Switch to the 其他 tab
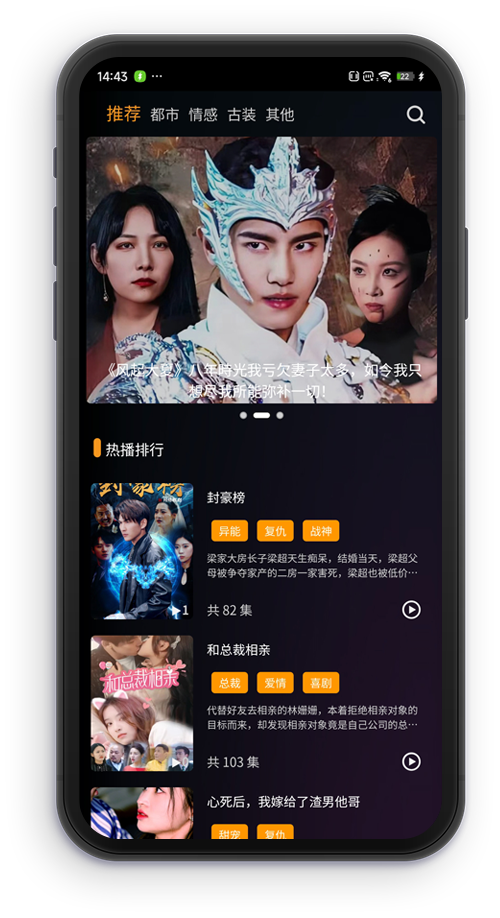 click(280, 115)
